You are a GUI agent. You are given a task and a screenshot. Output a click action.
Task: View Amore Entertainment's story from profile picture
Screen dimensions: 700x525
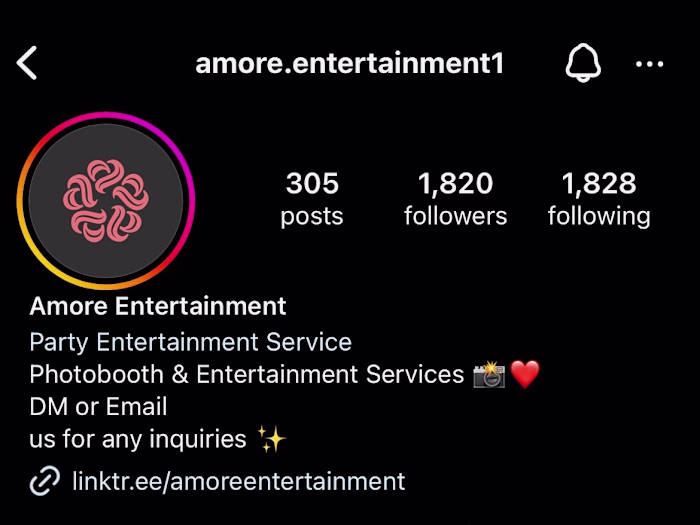tap(105, 200)
